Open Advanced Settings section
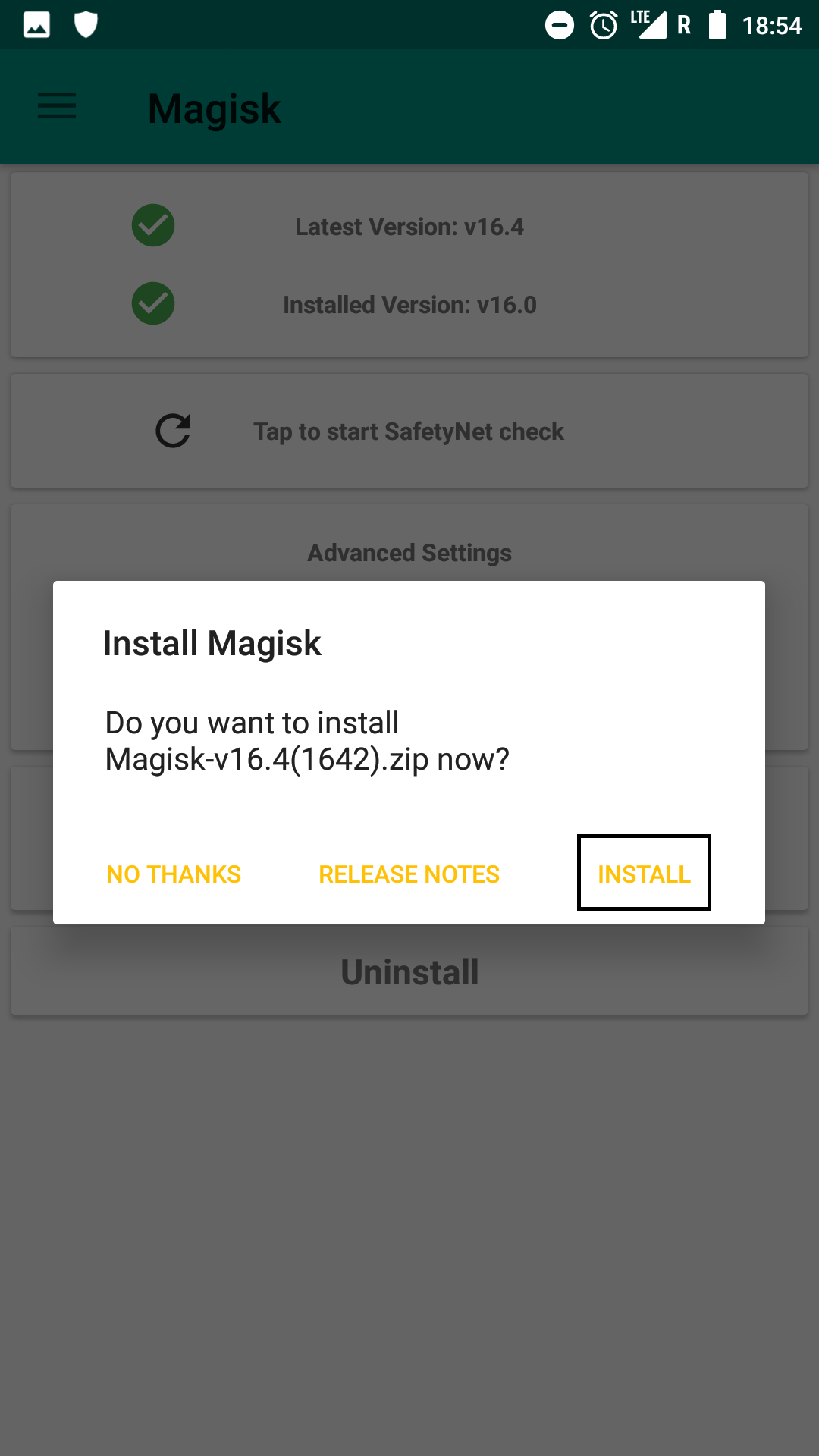 pyautogui.click(x=409, y=552)
